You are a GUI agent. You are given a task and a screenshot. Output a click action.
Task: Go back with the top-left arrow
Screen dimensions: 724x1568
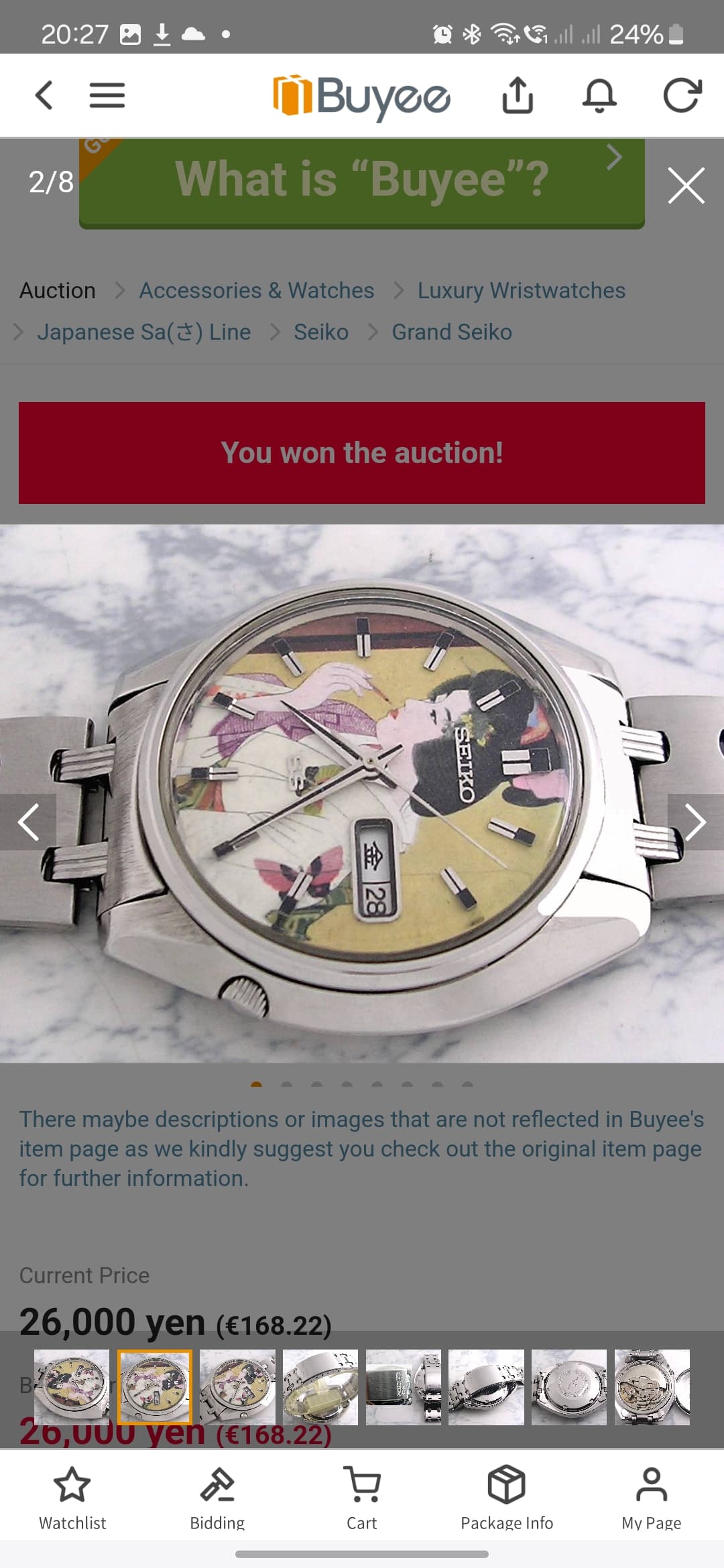(x=44, y=95)
